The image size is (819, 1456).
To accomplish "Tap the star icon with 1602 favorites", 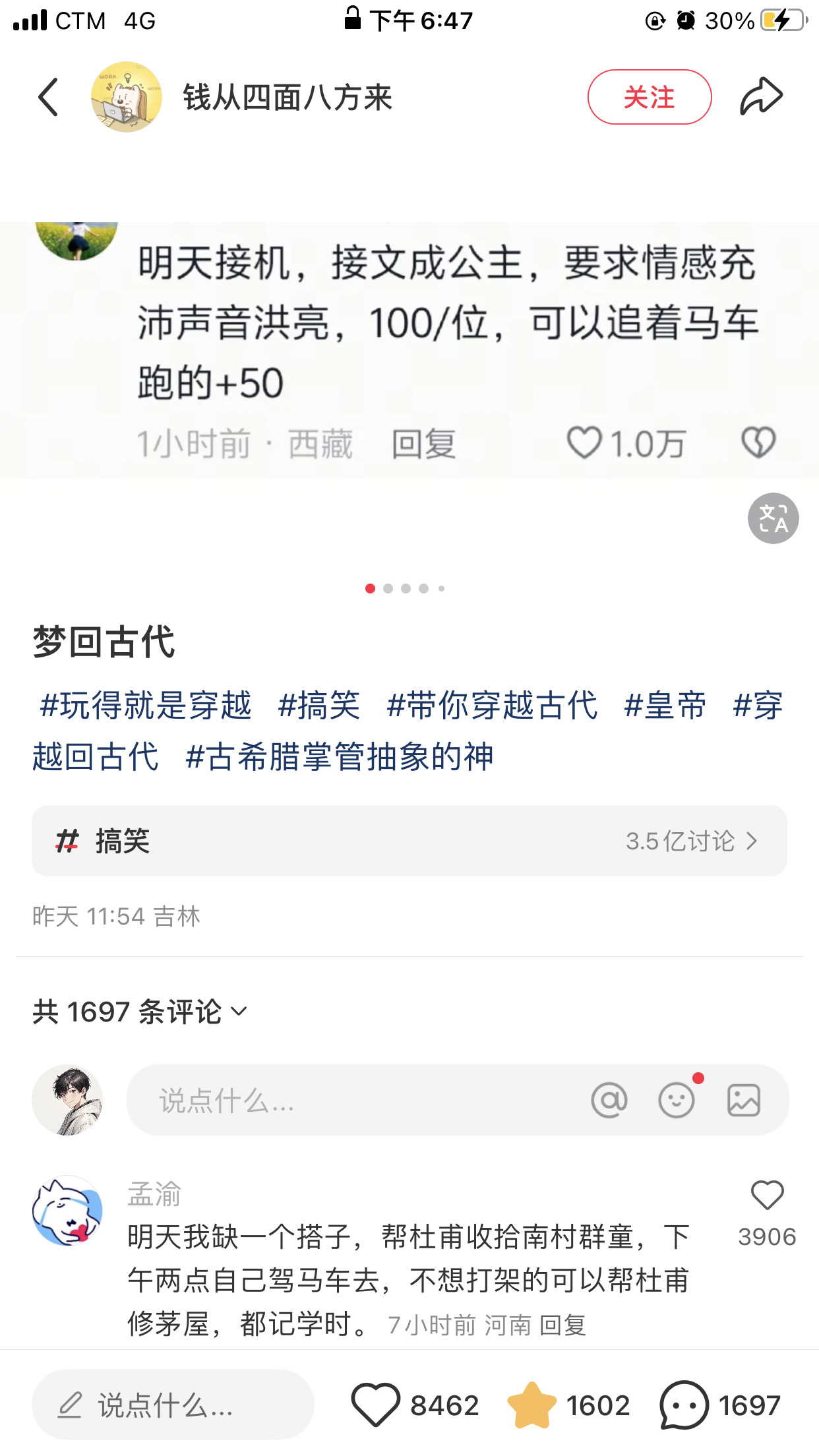I will pos(531,1405).
